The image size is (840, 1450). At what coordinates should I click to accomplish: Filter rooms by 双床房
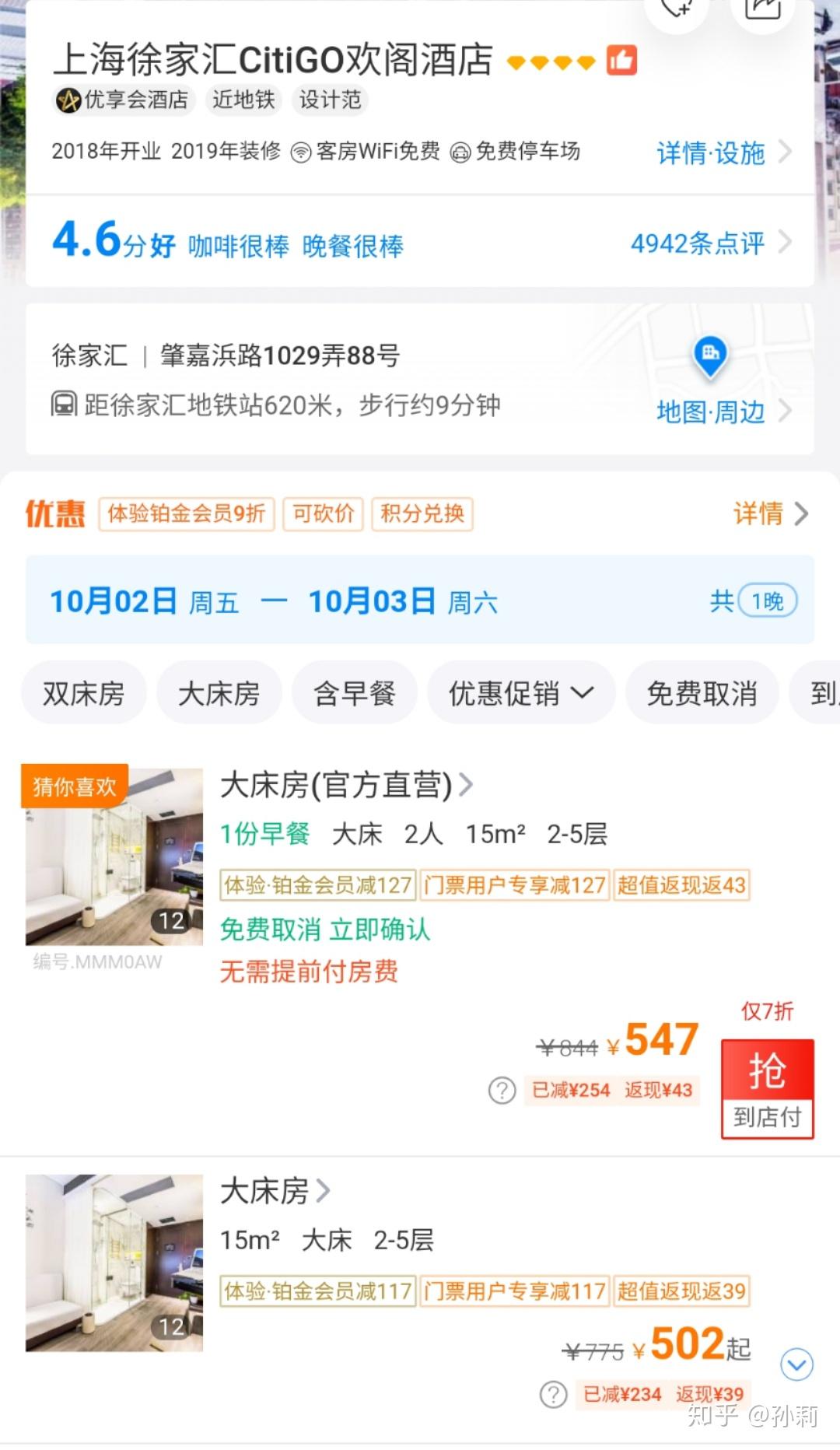tap(83, 693)
